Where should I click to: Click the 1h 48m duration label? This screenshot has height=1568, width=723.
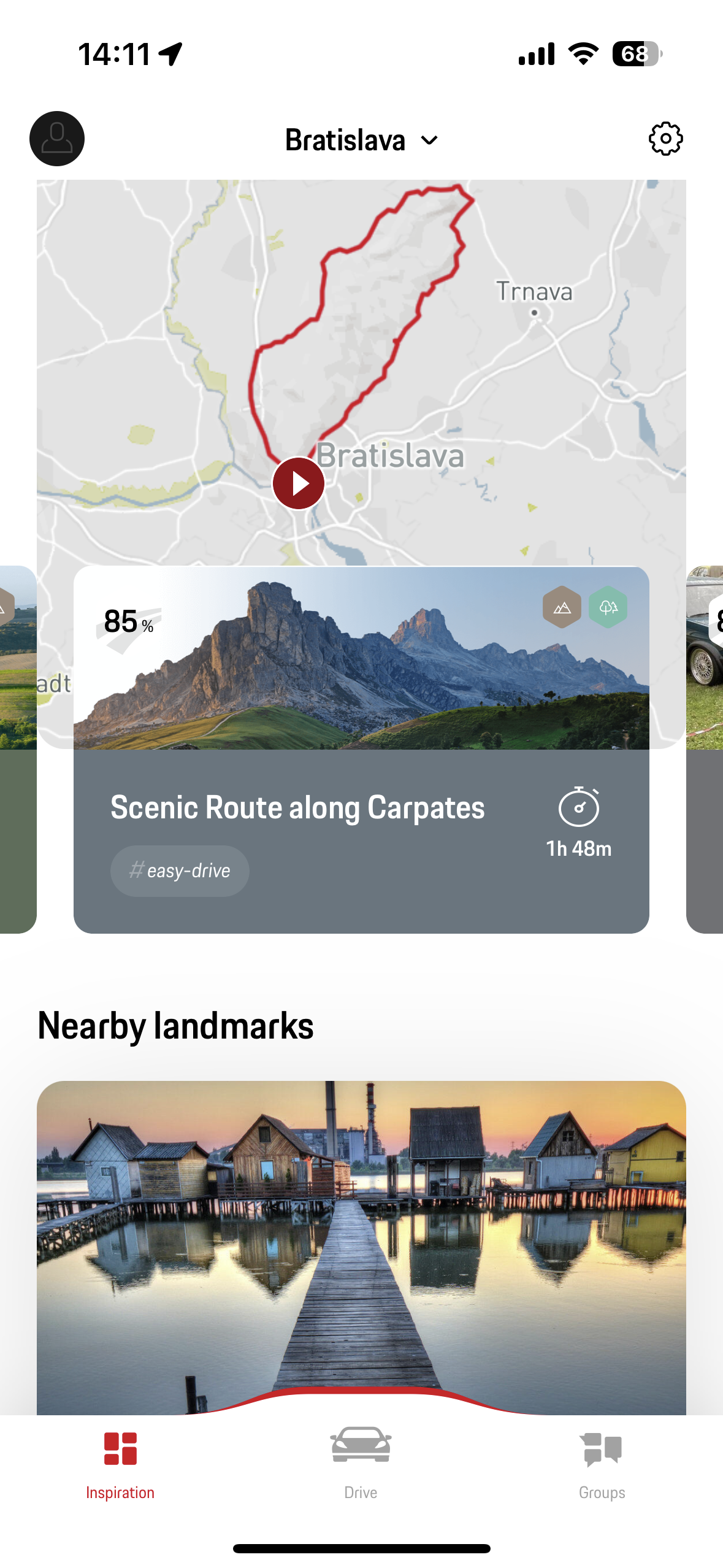click(x=578, y=850)
